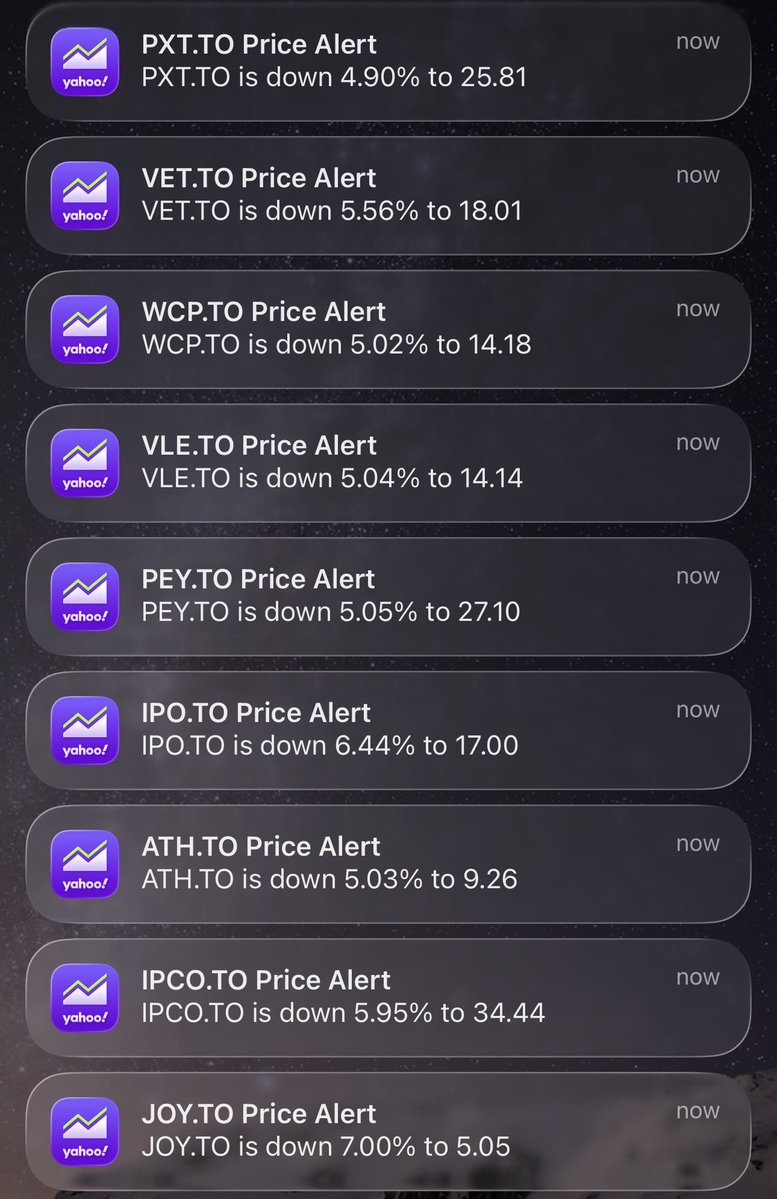
Task: Select the VLE.TO price alert
Action: pos(388,462)
